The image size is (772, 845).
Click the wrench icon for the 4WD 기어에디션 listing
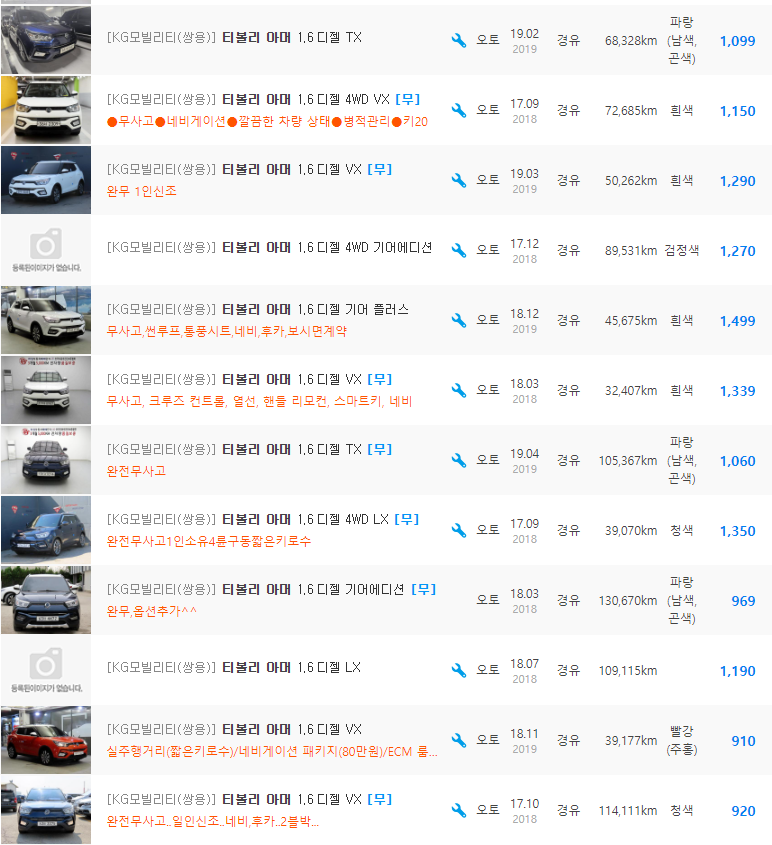(x=458, y=250)
